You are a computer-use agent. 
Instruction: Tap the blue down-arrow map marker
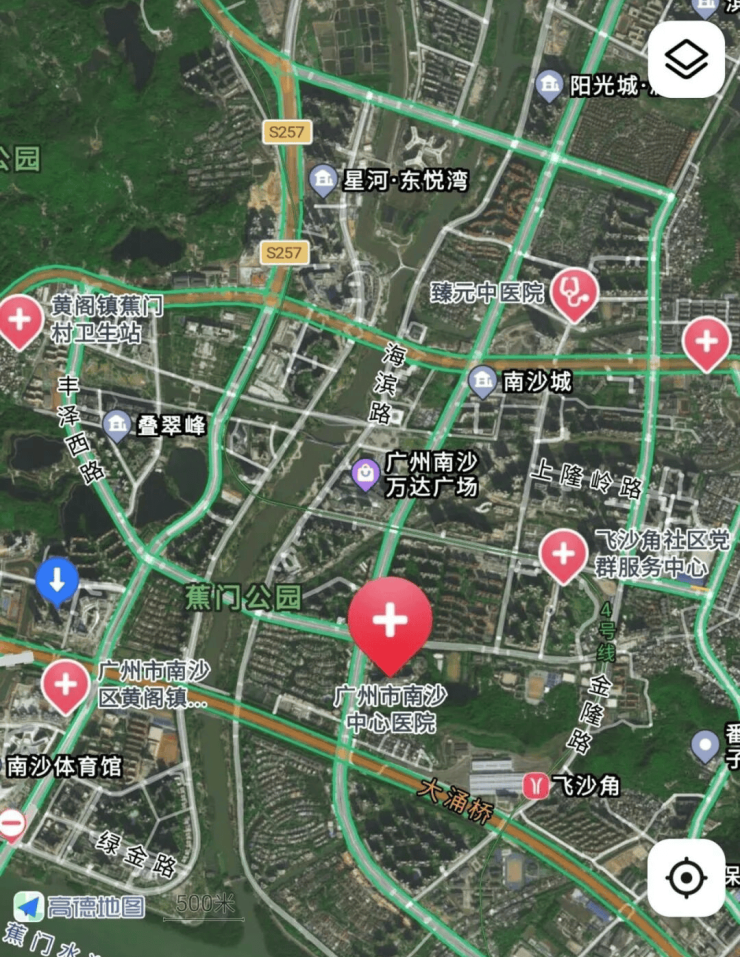[57, 580]
